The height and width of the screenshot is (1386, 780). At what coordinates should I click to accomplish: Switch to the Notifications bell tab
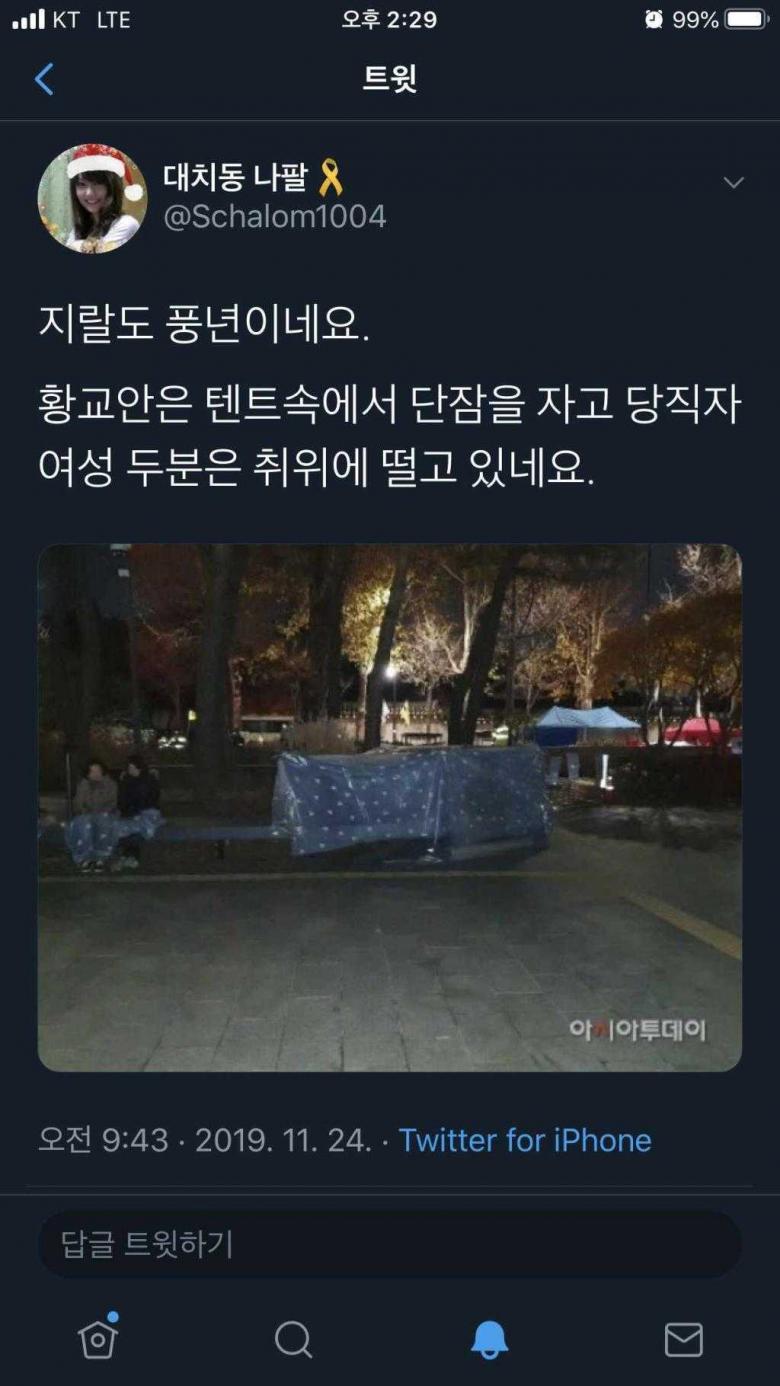tap(489, 1340)
